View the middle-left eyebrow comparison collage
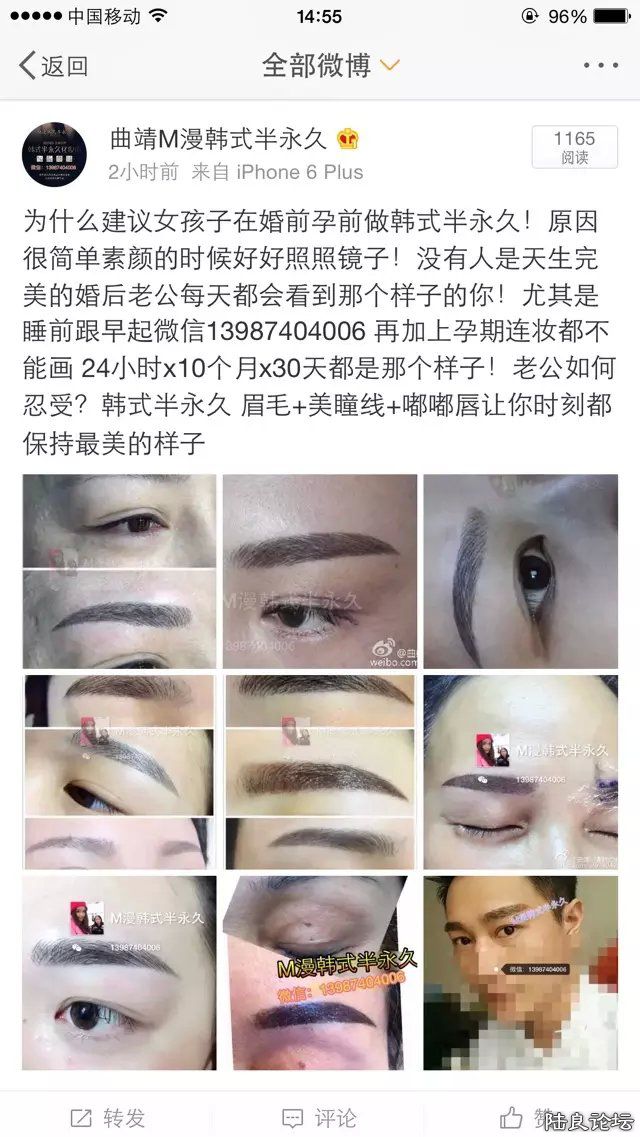Screen dimensions: 640x1137 [119, 771]
